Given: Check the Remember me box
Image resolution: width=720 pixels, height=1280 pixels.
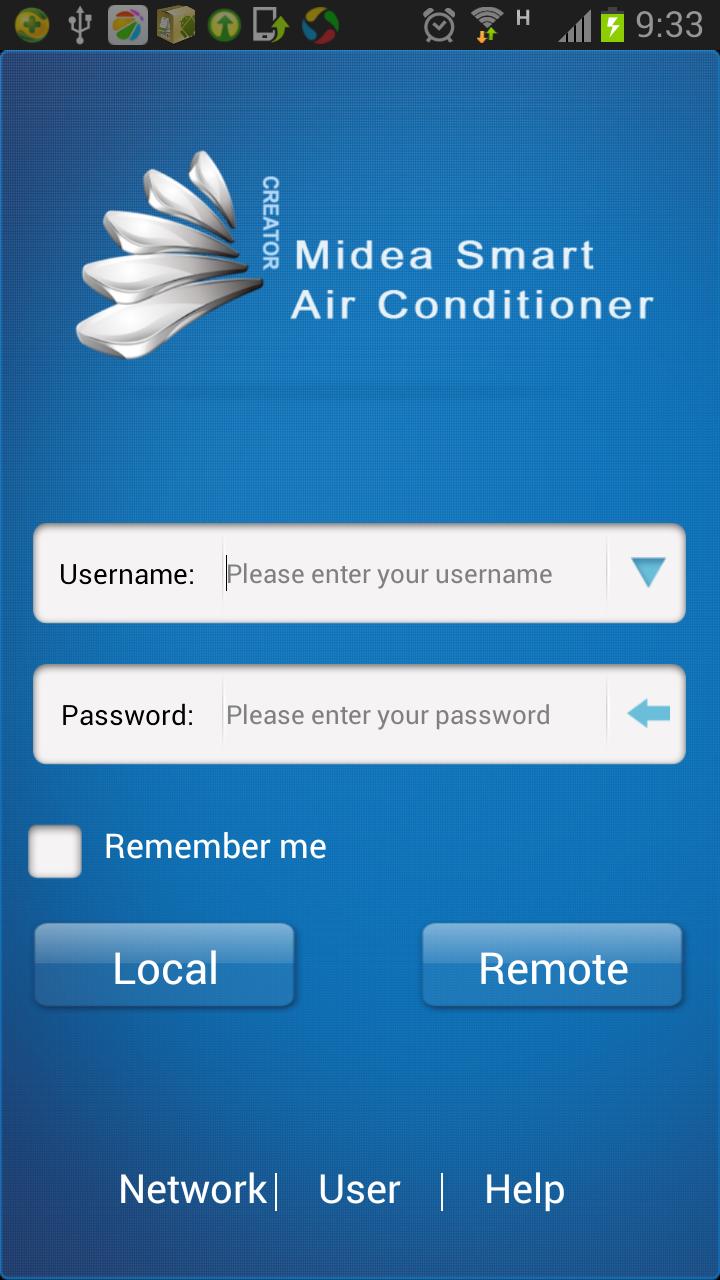Looking at the screenshot, I should click(x=55, y=851).
